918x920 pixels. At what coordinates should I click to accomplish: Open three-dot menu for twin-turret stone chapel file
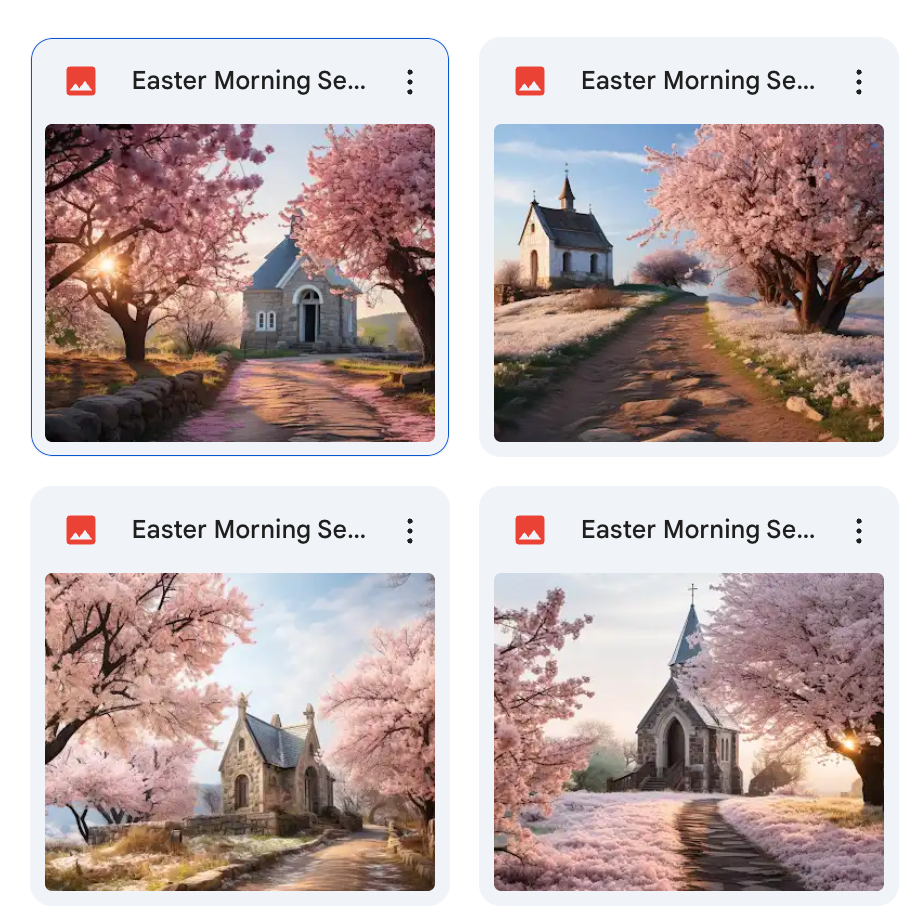pos(410,531)
